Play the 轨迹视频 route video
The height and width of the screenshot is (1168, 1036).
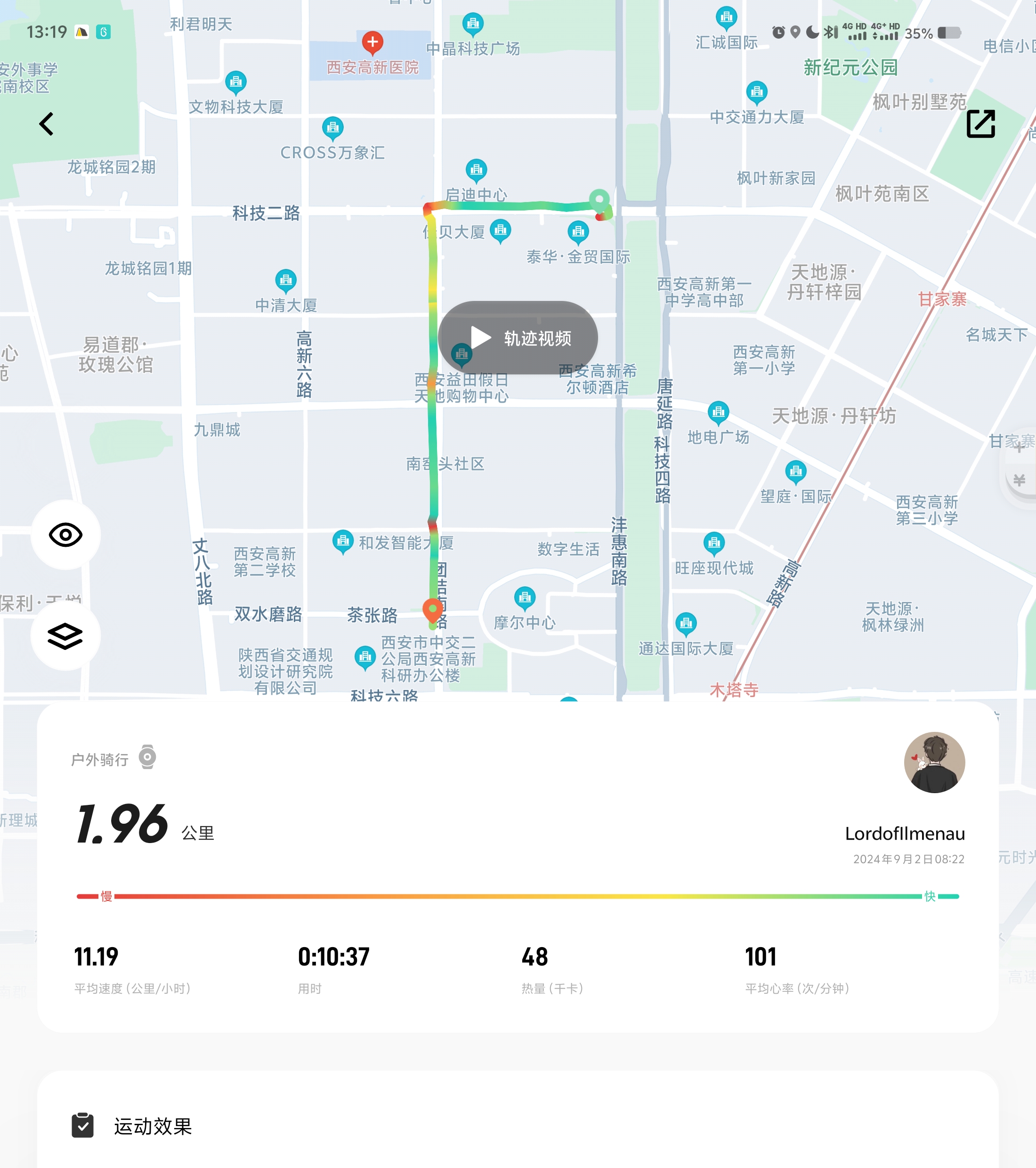tap(518, 338)
